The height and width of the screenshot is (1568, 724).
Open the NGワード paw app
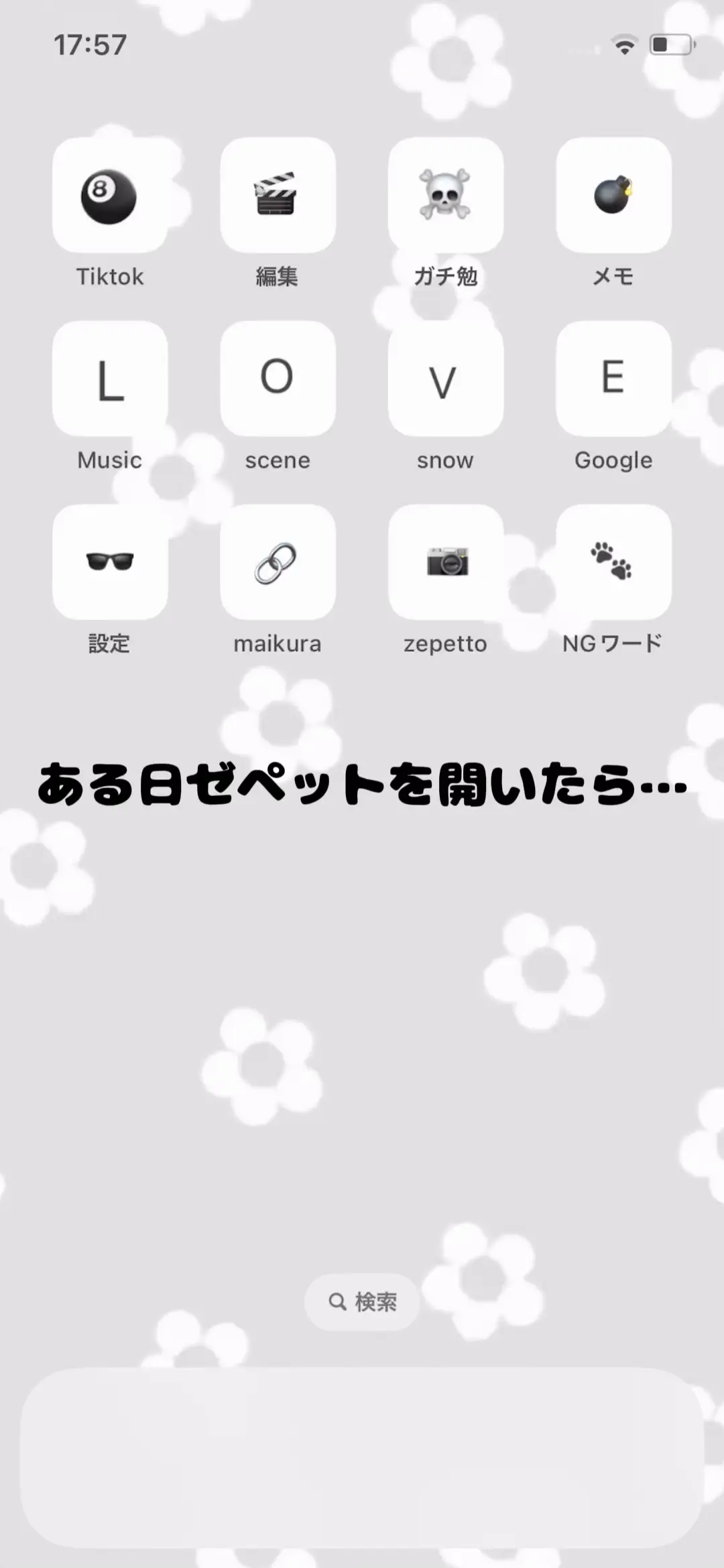613,563
